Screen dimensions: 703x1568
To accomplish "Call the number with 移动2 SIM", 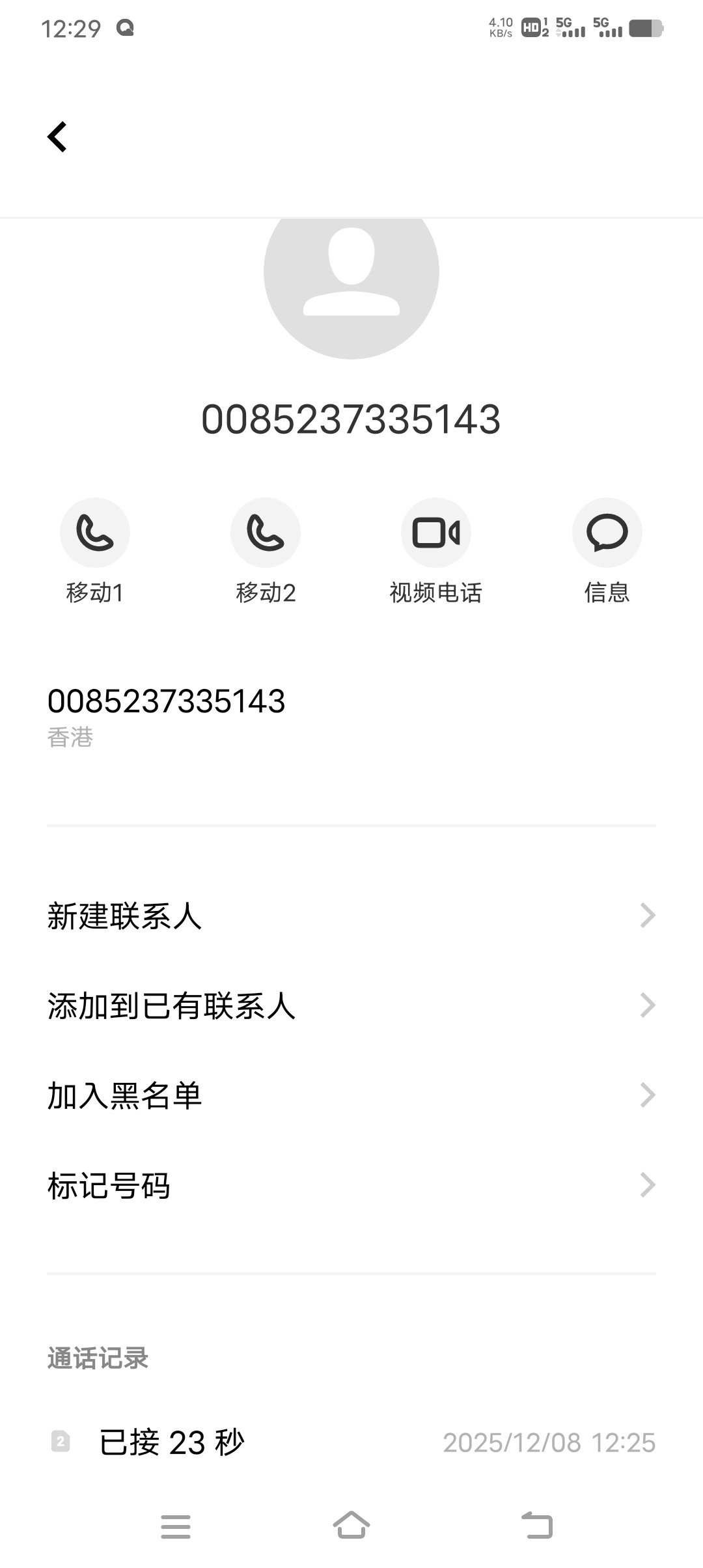I will 266,533.
